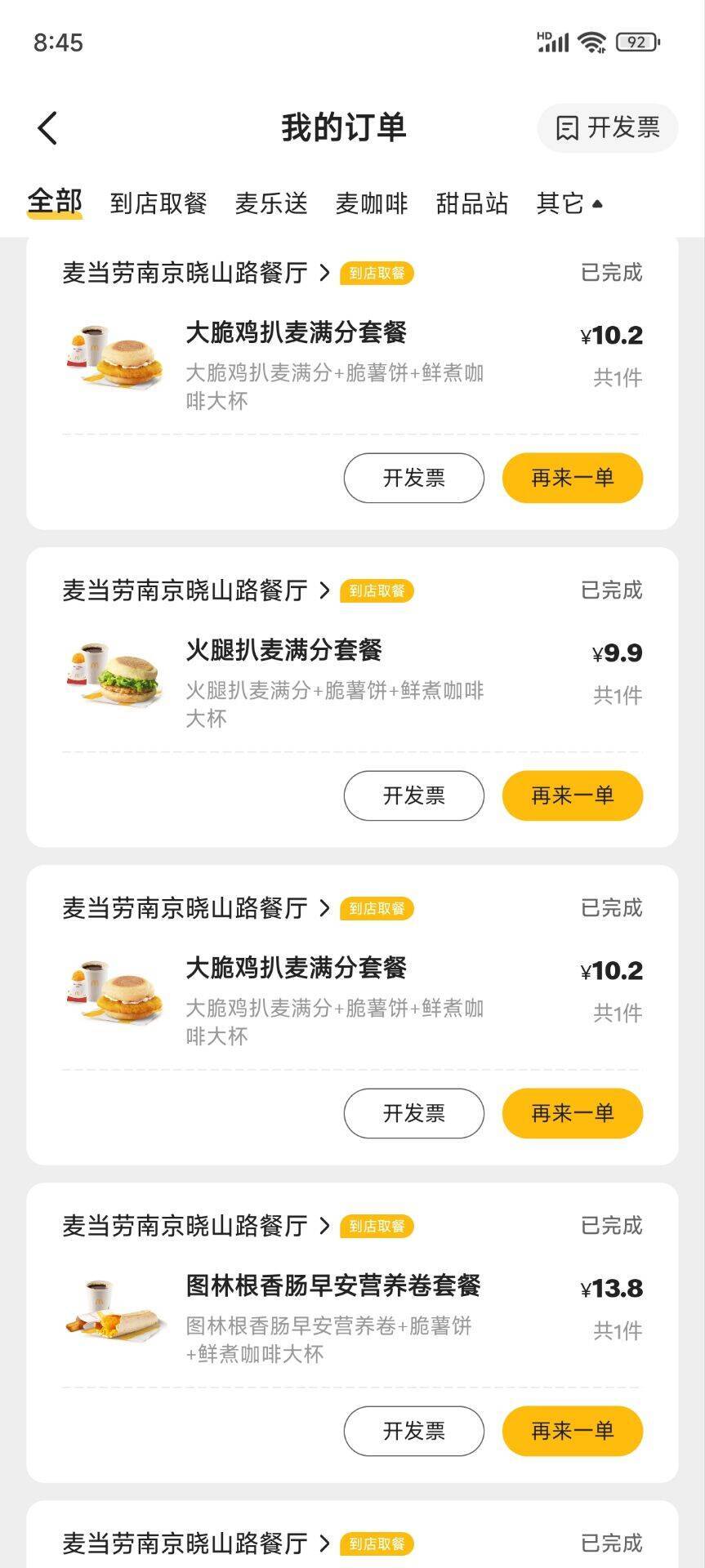This screenshot has width=705, height=1568.
Task: Switch to the 全部 tab
Action: click(x=55, y=202)
